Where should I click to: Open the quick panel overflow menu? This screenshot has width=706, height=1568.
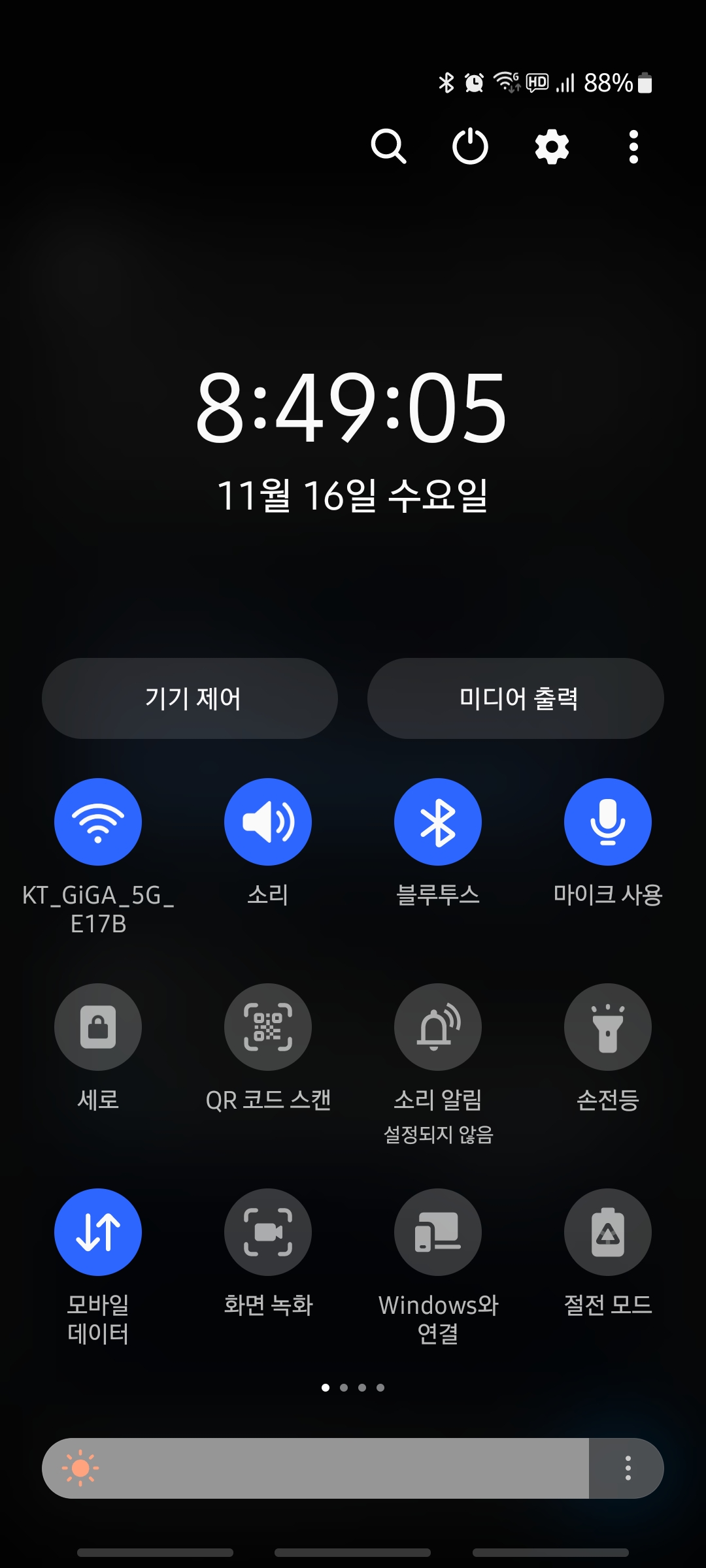[x=631, y=147]
